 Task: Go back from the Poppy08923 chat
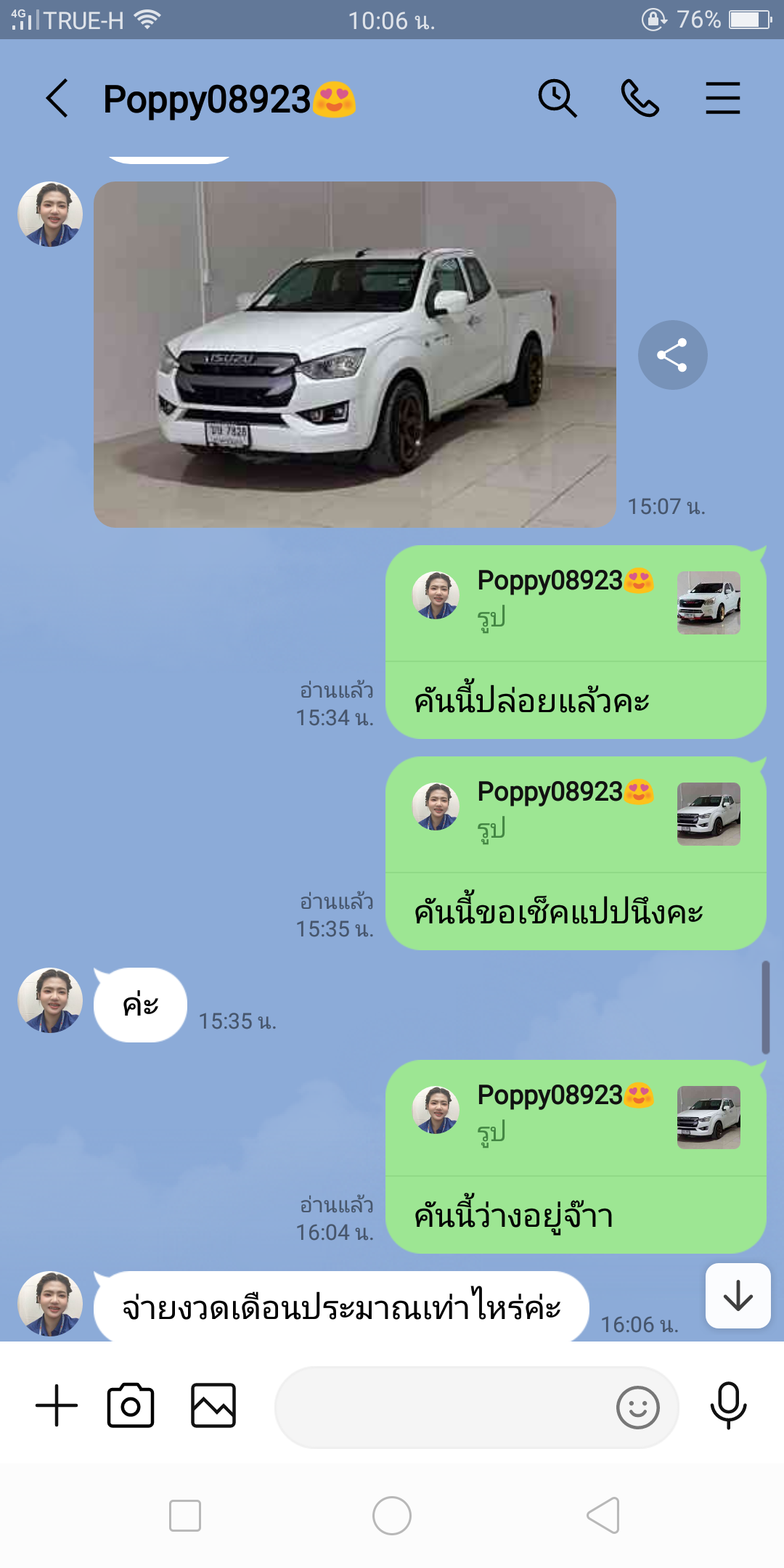click(57, 99)
